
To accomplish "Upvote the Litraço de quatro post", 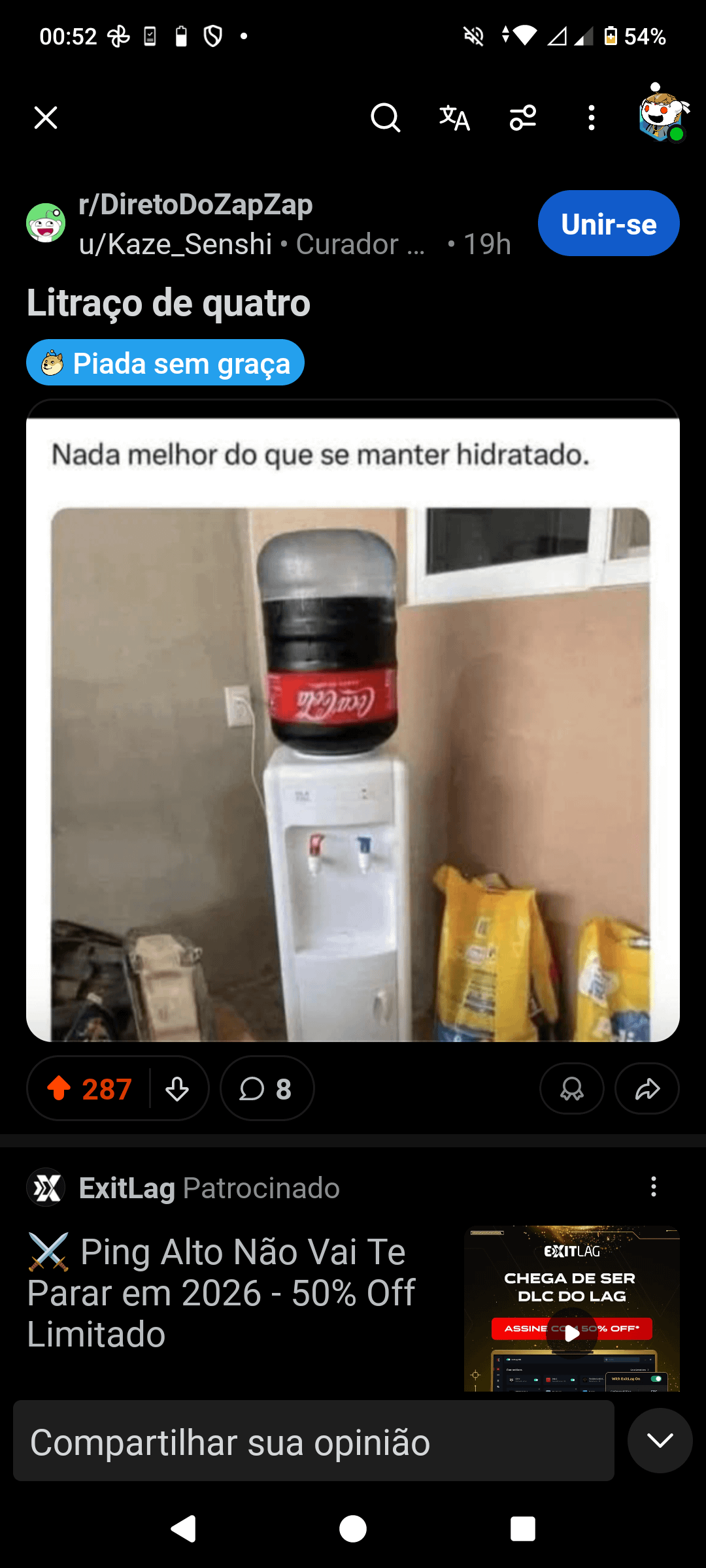I will pos(59,1088).
